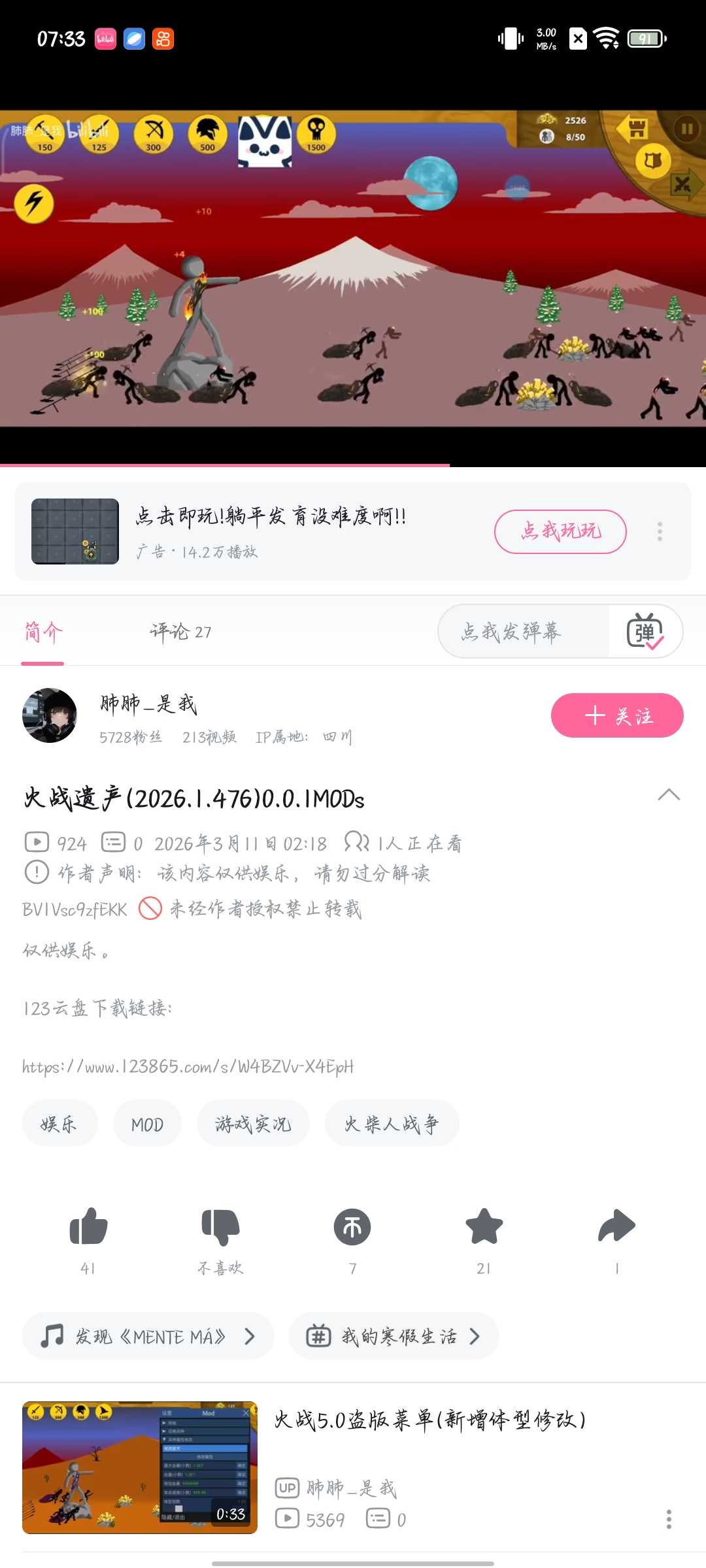This screenshot has height=1568, width=706.
Task: Collapse the video description chevron
Action: point(668,795)
